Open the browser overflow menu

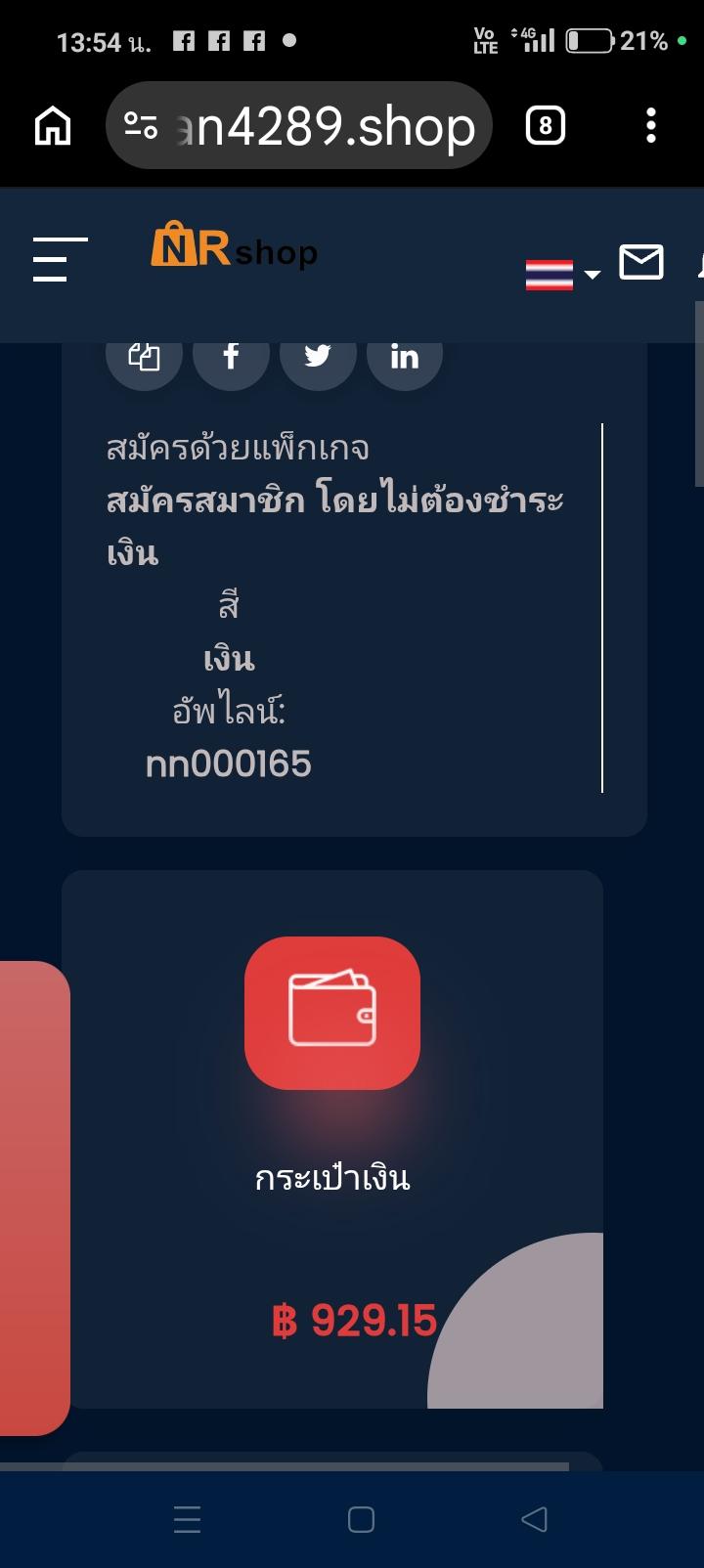pos(651,126)
